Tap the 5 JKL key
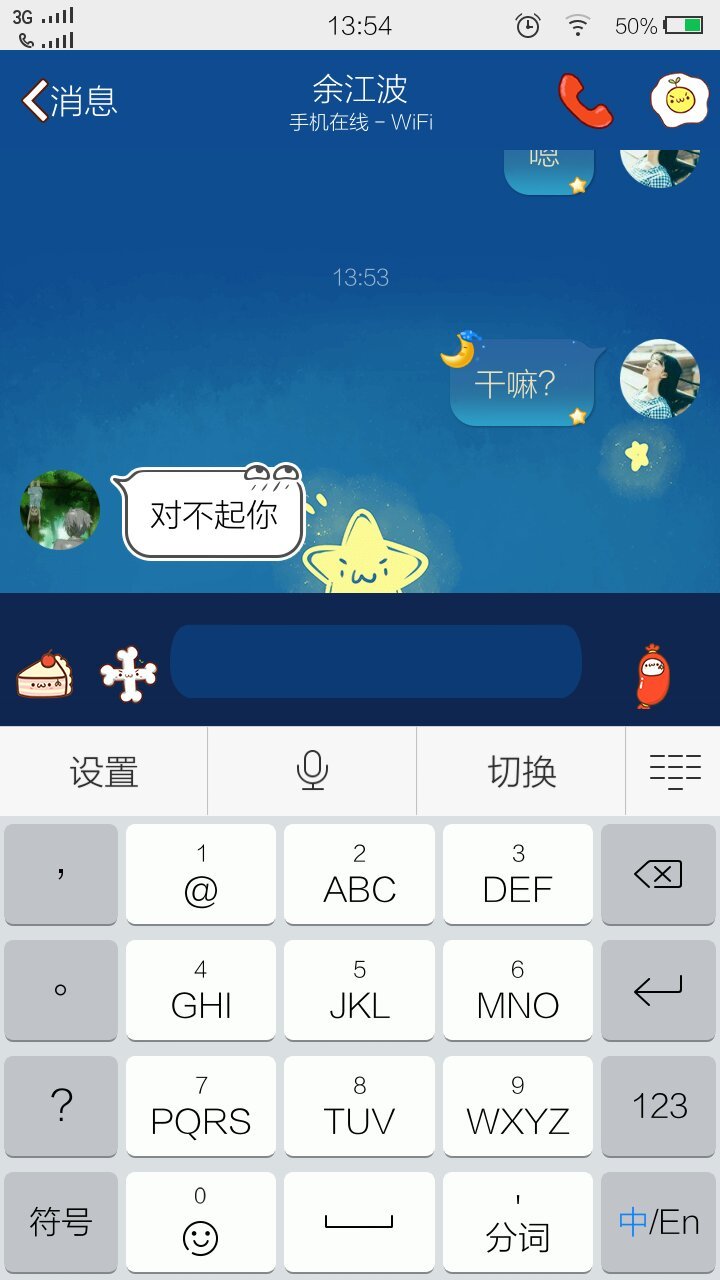This screenshot has height=1280, width=720. pyautogui.click(x=359, y=991)
